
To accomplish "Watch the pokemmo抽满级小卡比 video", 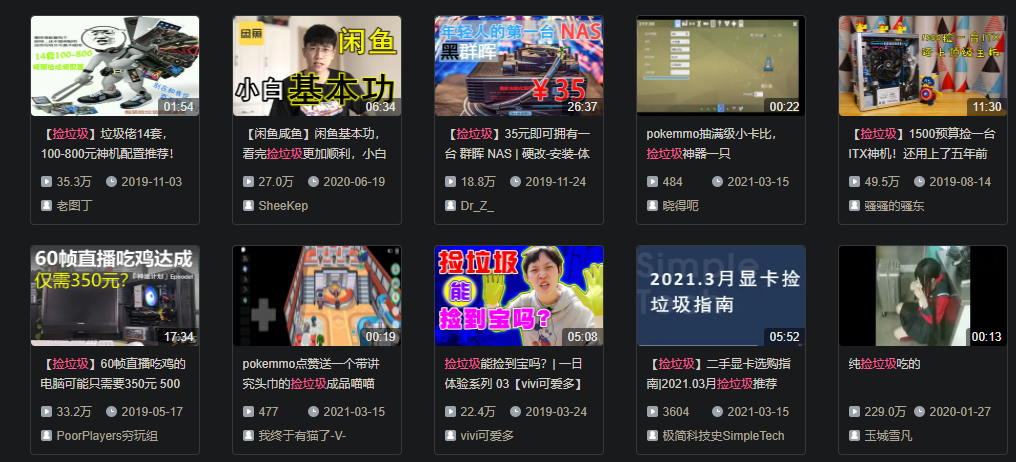I will tap(720, 66).
